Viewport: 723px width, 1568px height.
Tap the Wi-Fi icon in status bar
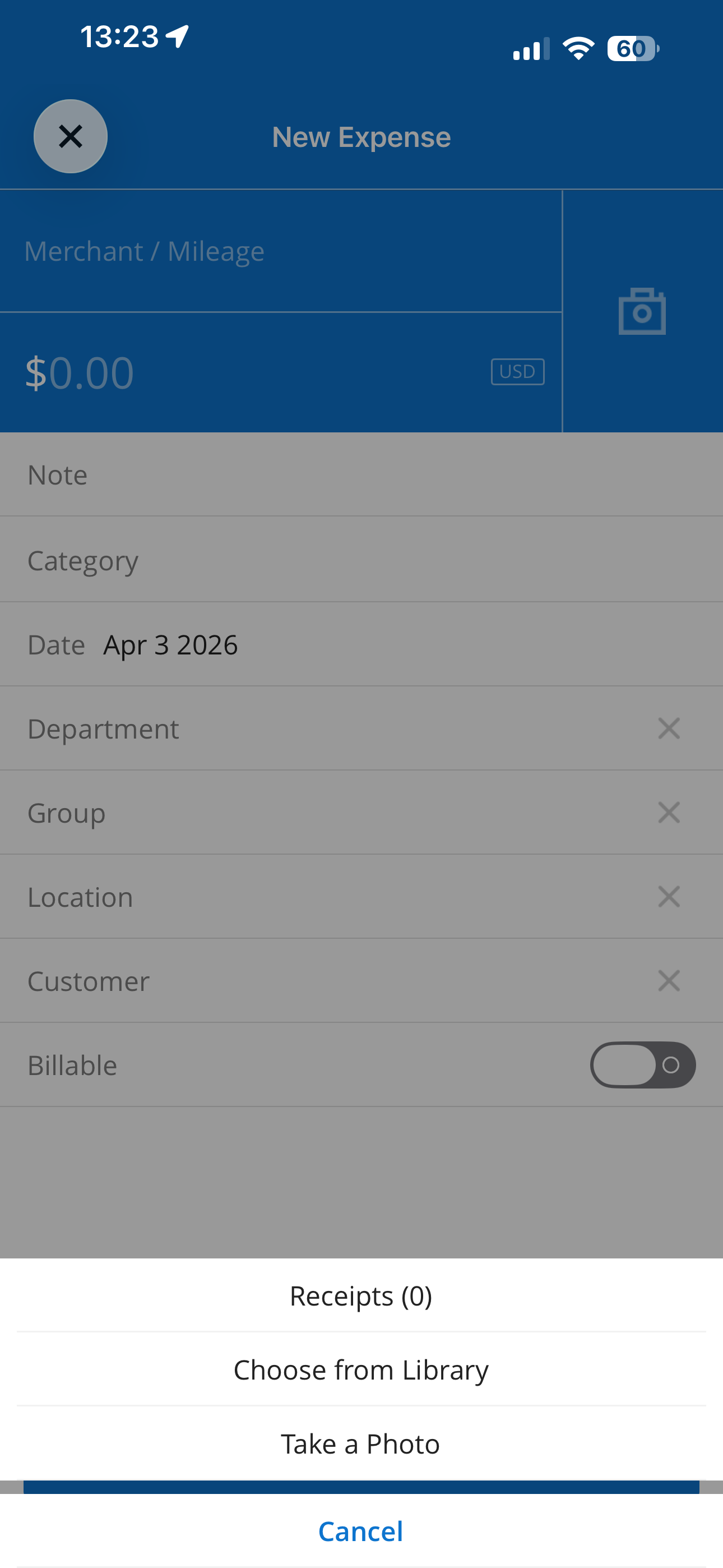point(577,48)
